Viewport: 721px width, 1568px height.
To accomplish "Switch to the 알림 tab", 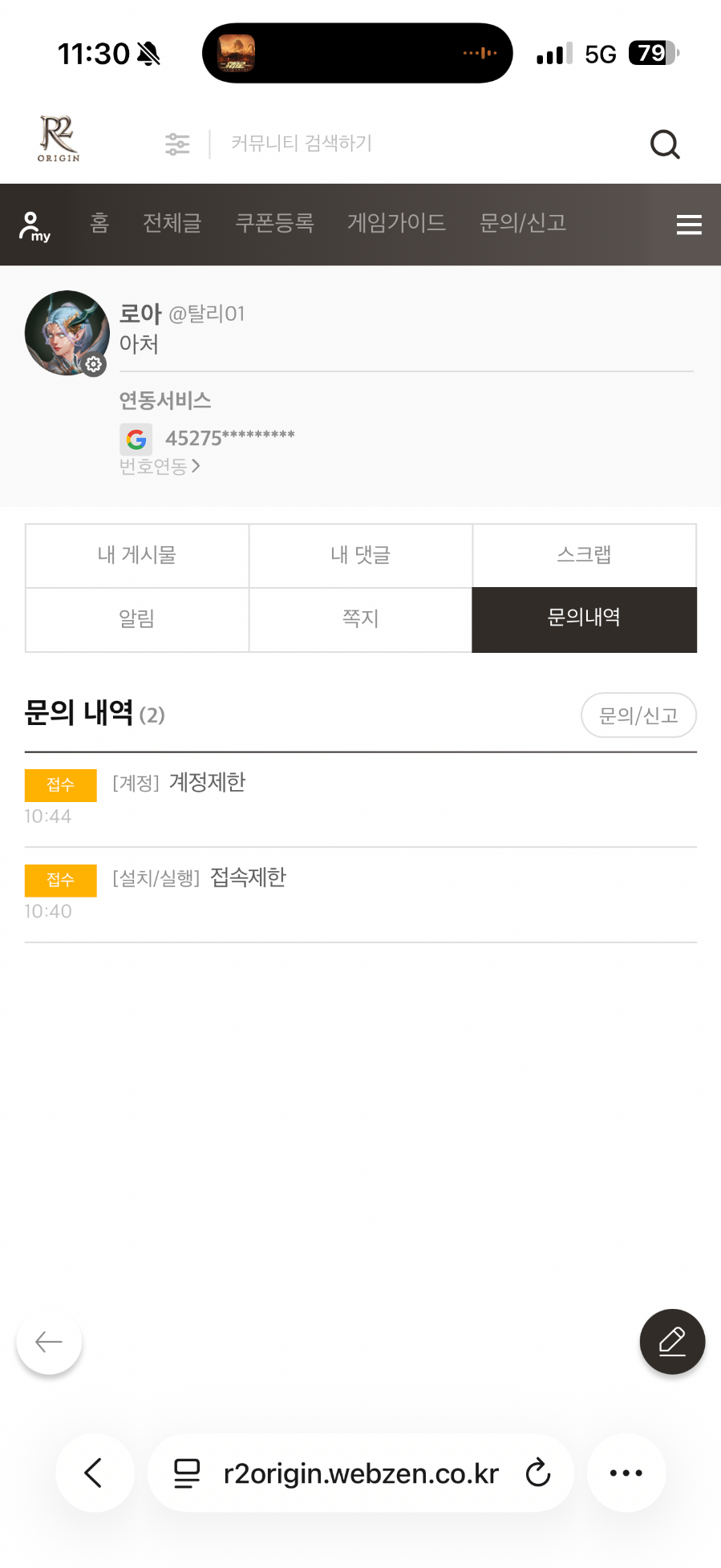I will click(137, 619).
